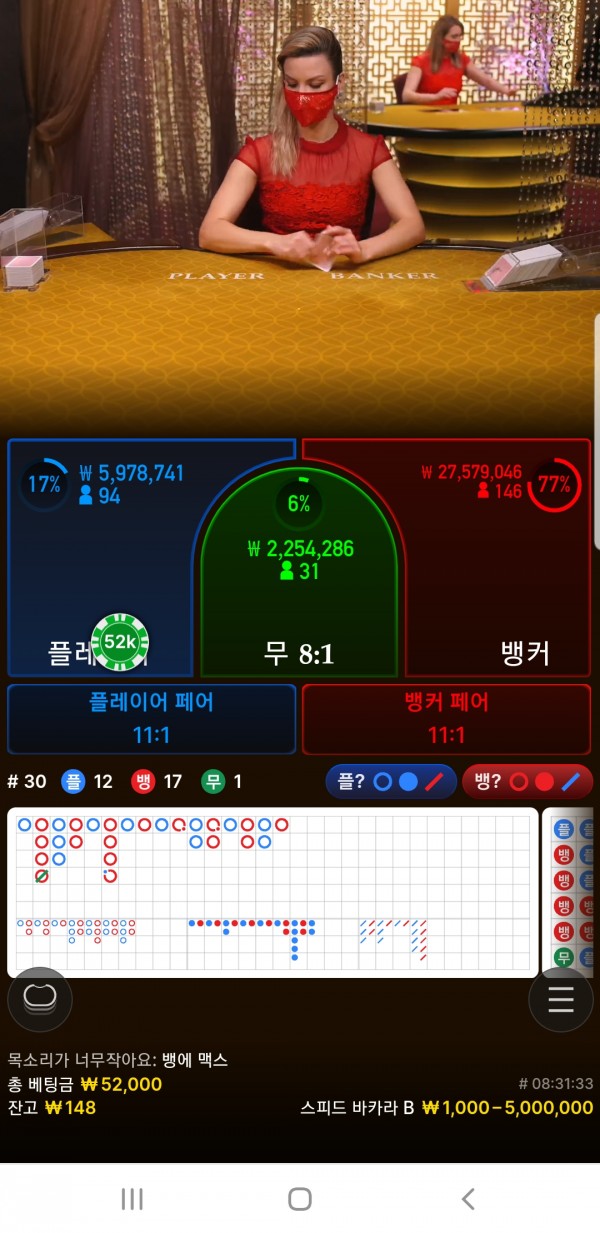Bet on the 플레이어 (Player) area
Viewport: 600px width, 1233px height.
[x=100, y=570]
